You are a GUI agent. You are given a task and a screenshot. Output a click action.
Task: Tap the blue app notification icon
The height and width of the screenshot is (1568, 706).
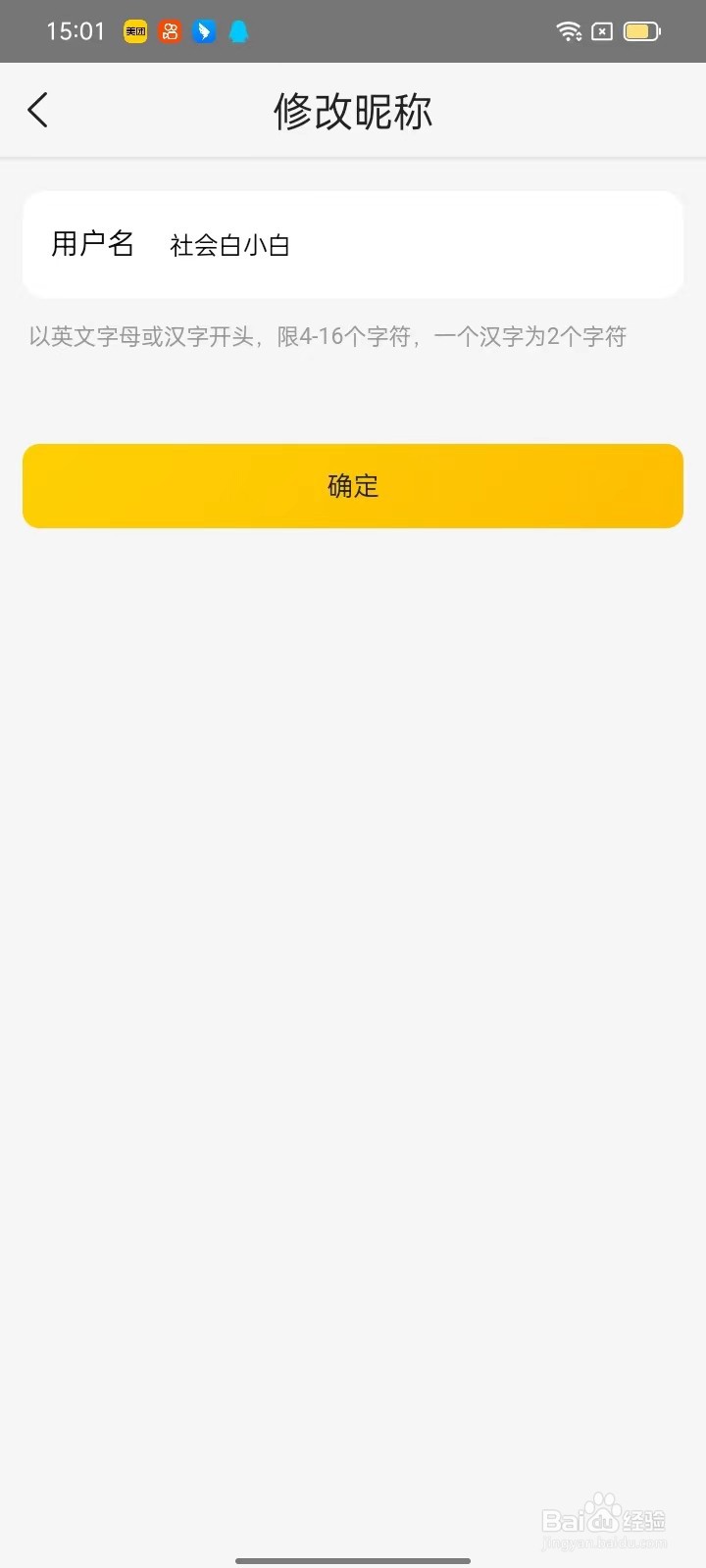tap(204, 30)
